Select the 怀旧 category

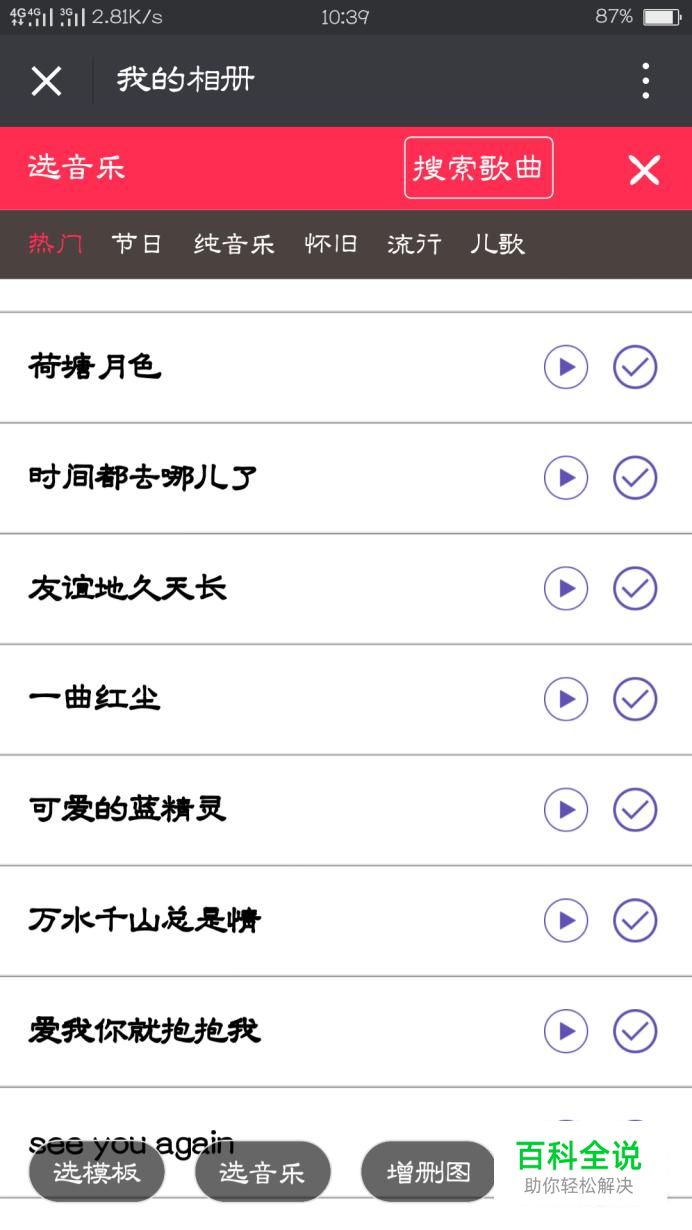pyautogui.click(x=331, y=244)
